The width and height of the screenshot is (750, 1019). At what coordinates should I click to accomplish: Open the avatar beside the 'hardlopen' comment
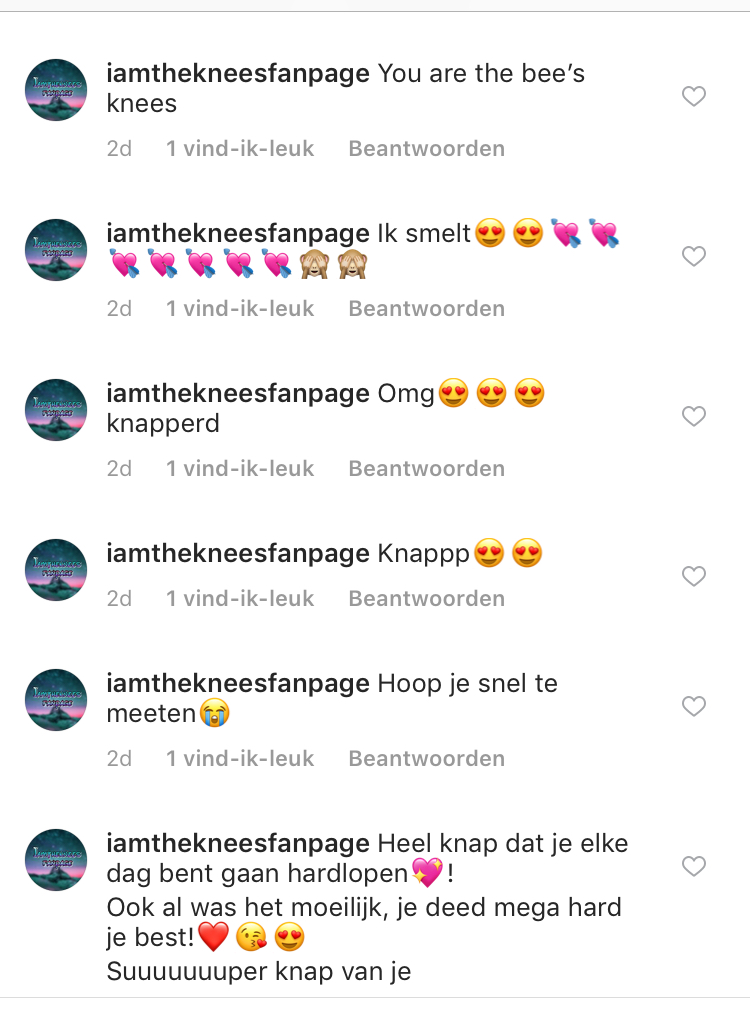(x=56, y=860)
